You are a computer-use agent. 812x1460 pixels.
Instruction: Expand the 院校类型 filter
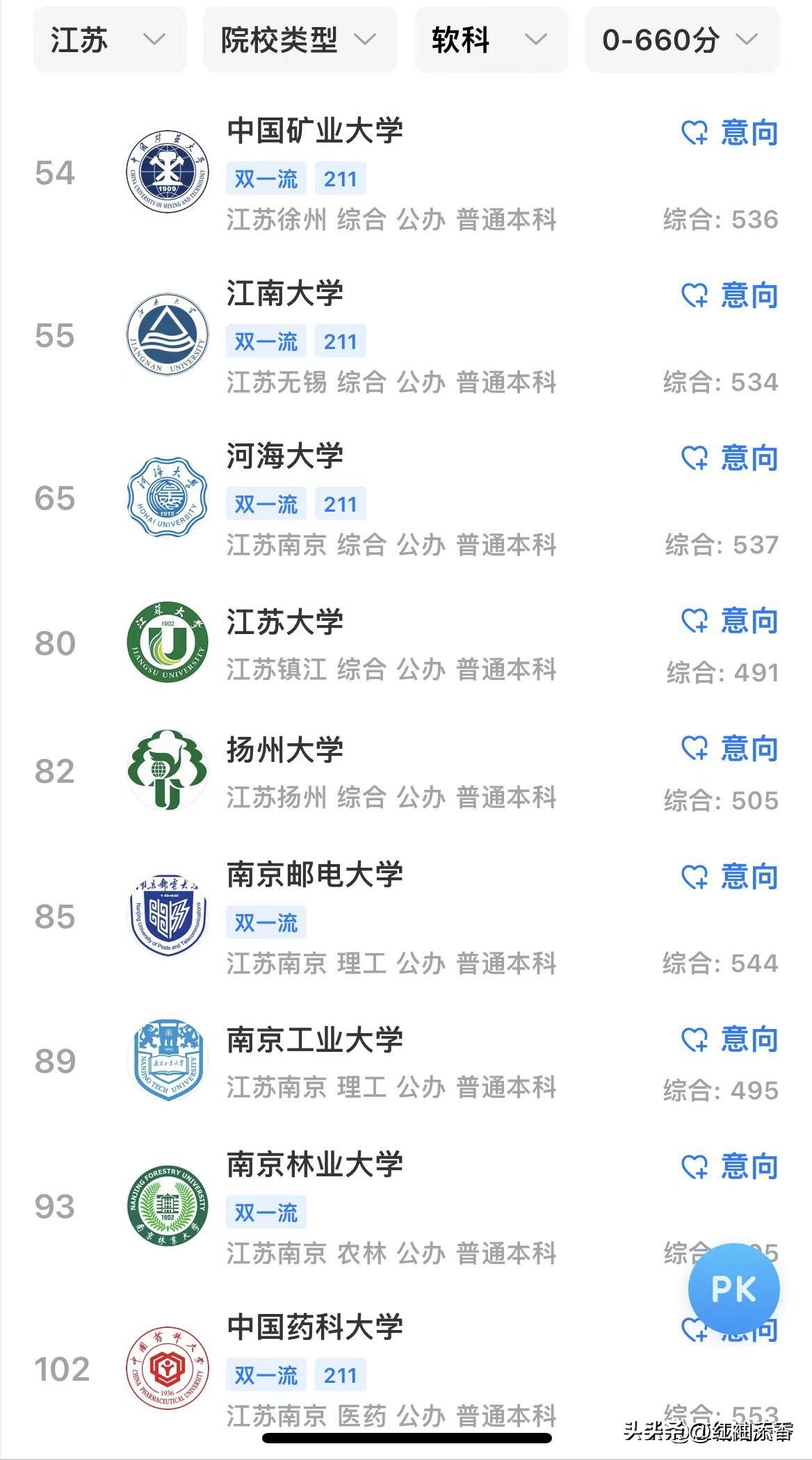click(300, 40)
